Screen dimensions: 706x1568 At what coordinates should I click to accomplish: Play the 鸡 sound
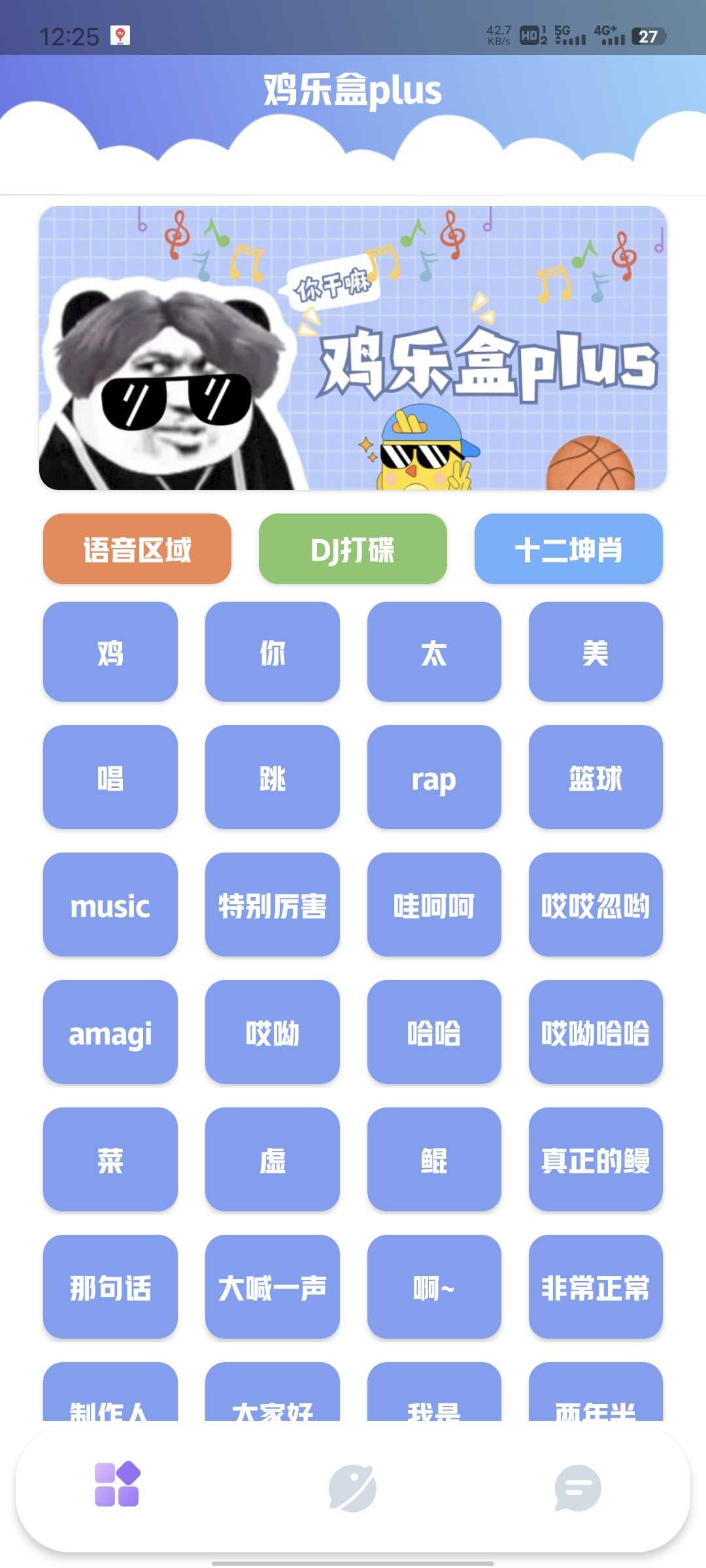110,652
